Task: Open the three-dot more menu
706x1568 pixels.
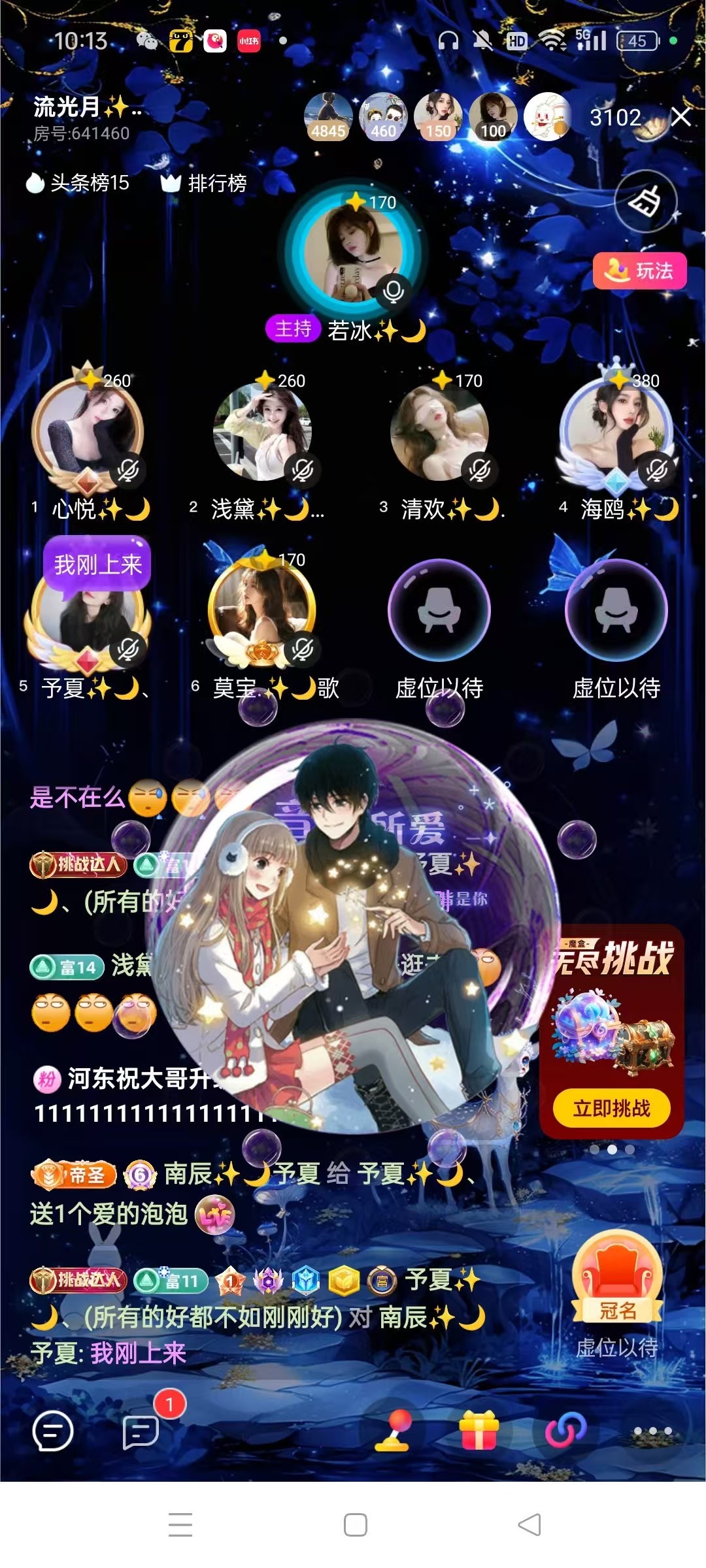Action: pos(652,1431)
